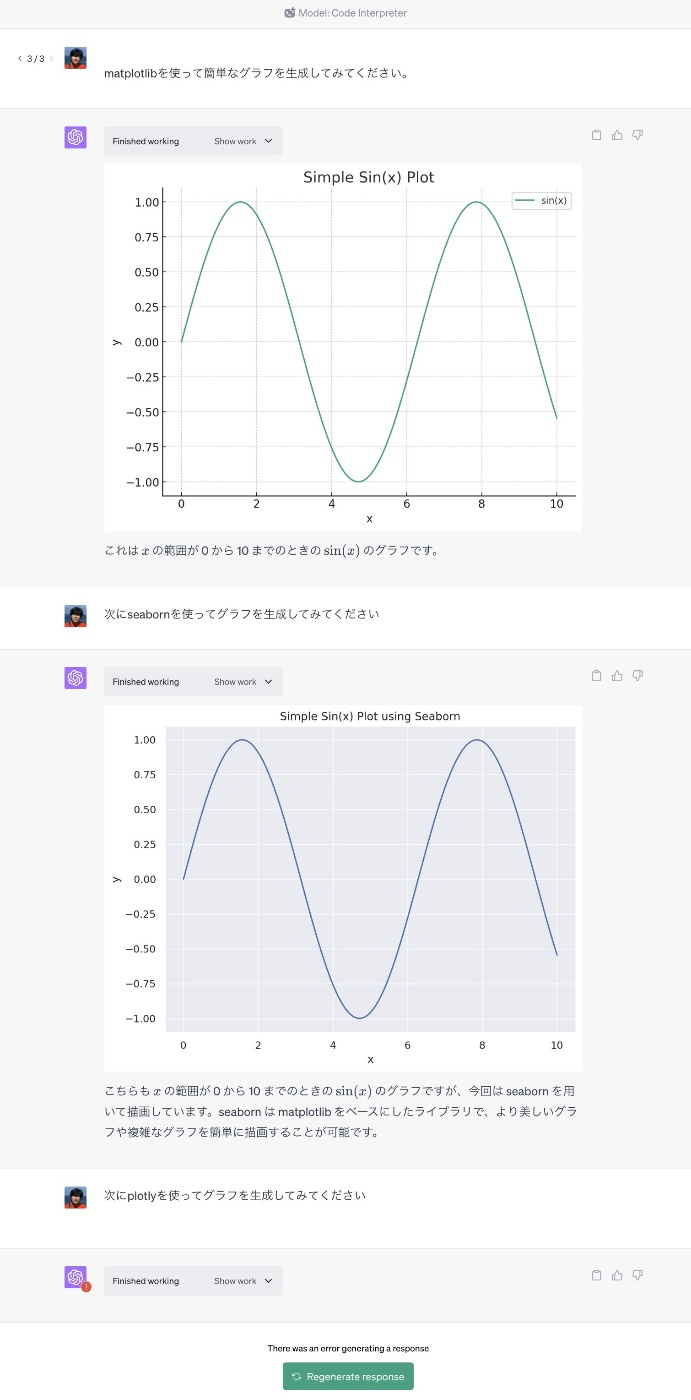Like the seaborn graph response
Viewport: 691px width, 1400px height.
tap(617, 675)
